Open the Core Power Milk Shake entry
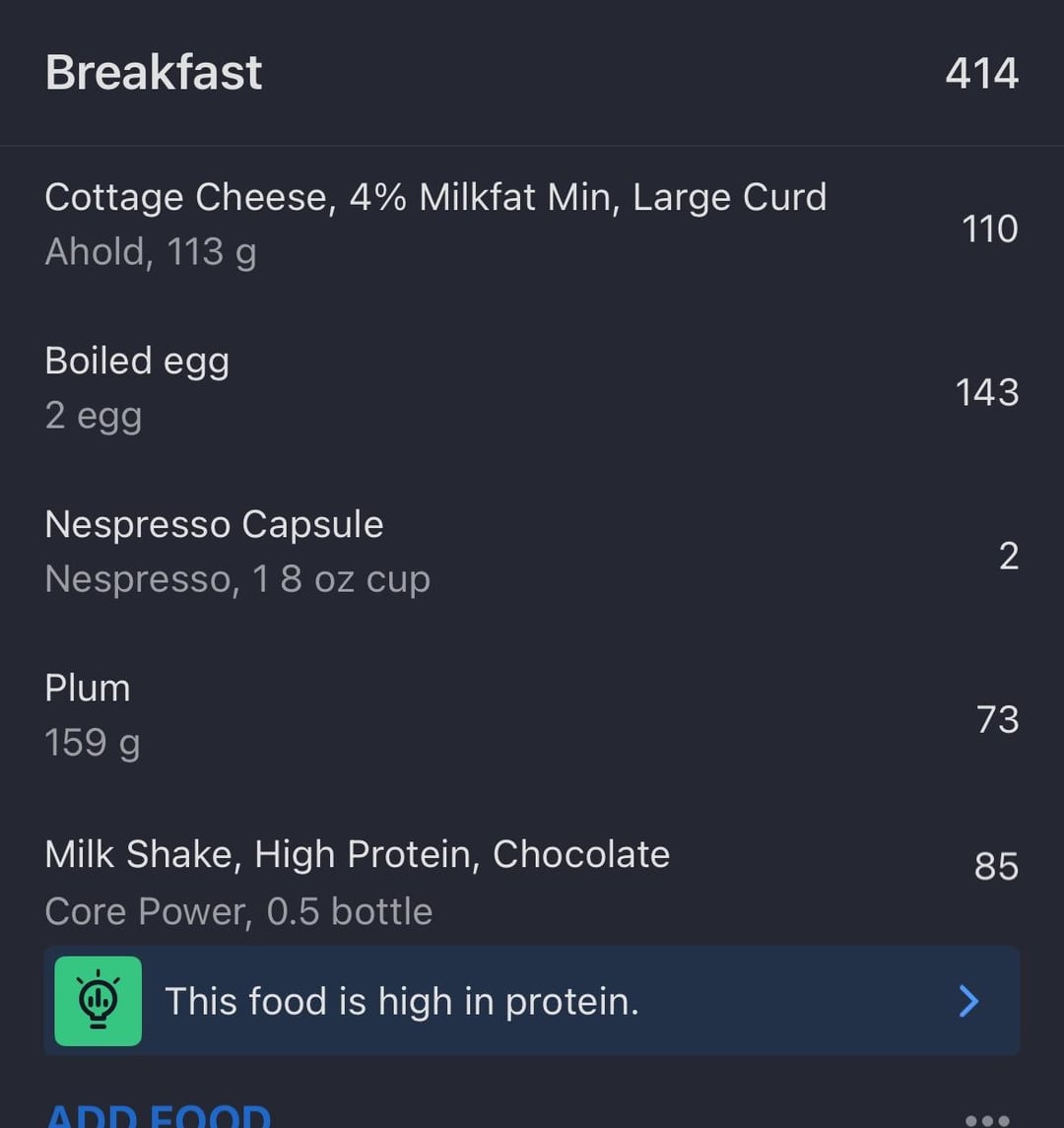Screen dimensions: 1064x1128 [x=357, y=880]
